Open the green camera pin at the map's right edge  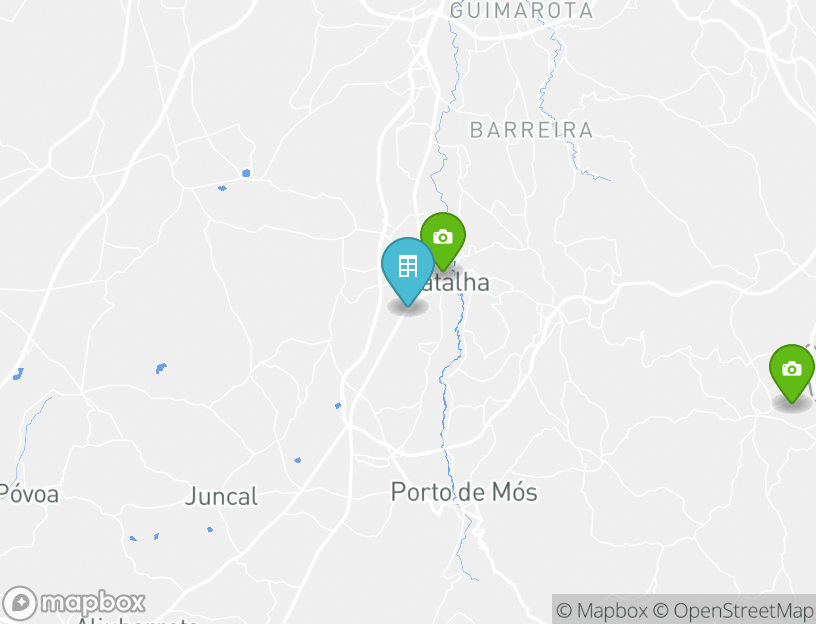click(791, 369)
